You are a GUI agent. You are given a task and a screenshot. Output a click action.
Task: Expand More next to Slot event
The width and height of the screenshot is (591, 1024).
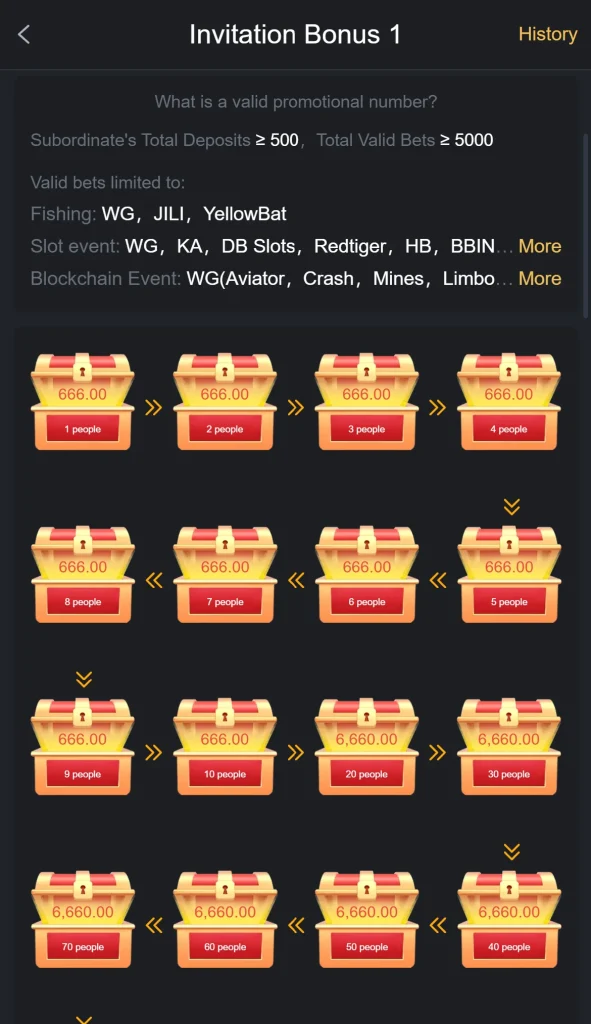(539, 246)
